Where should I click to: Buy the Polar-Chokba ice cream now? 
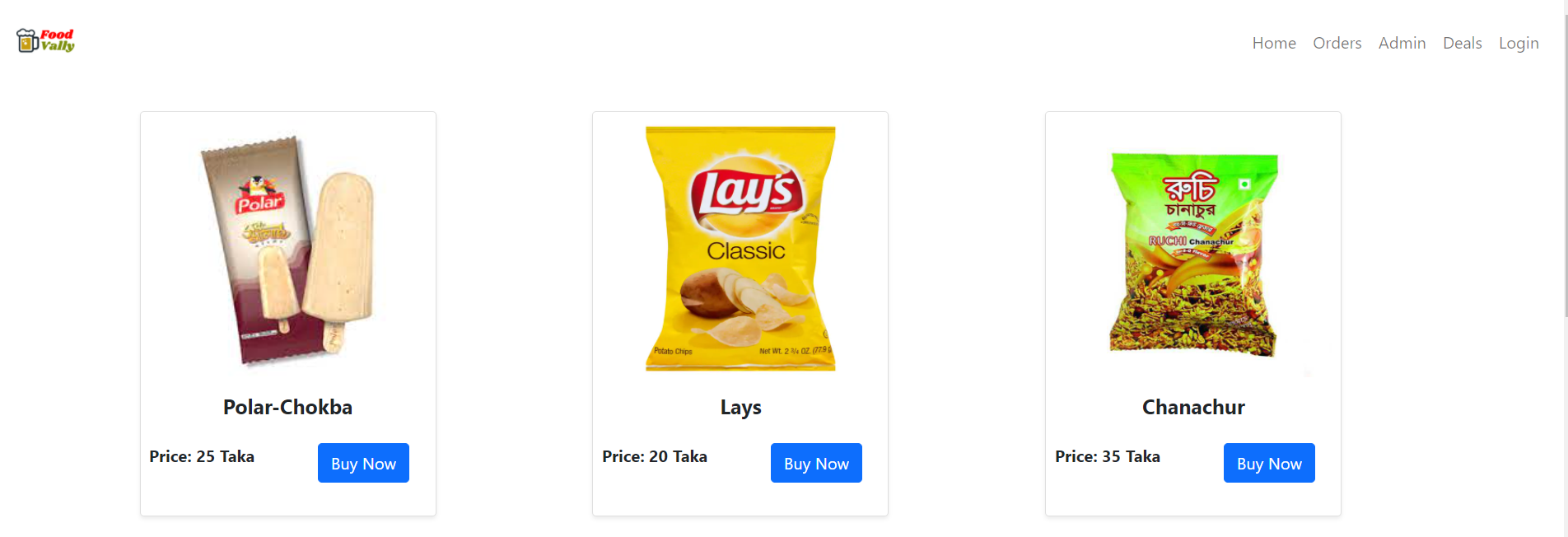[363, 463]
